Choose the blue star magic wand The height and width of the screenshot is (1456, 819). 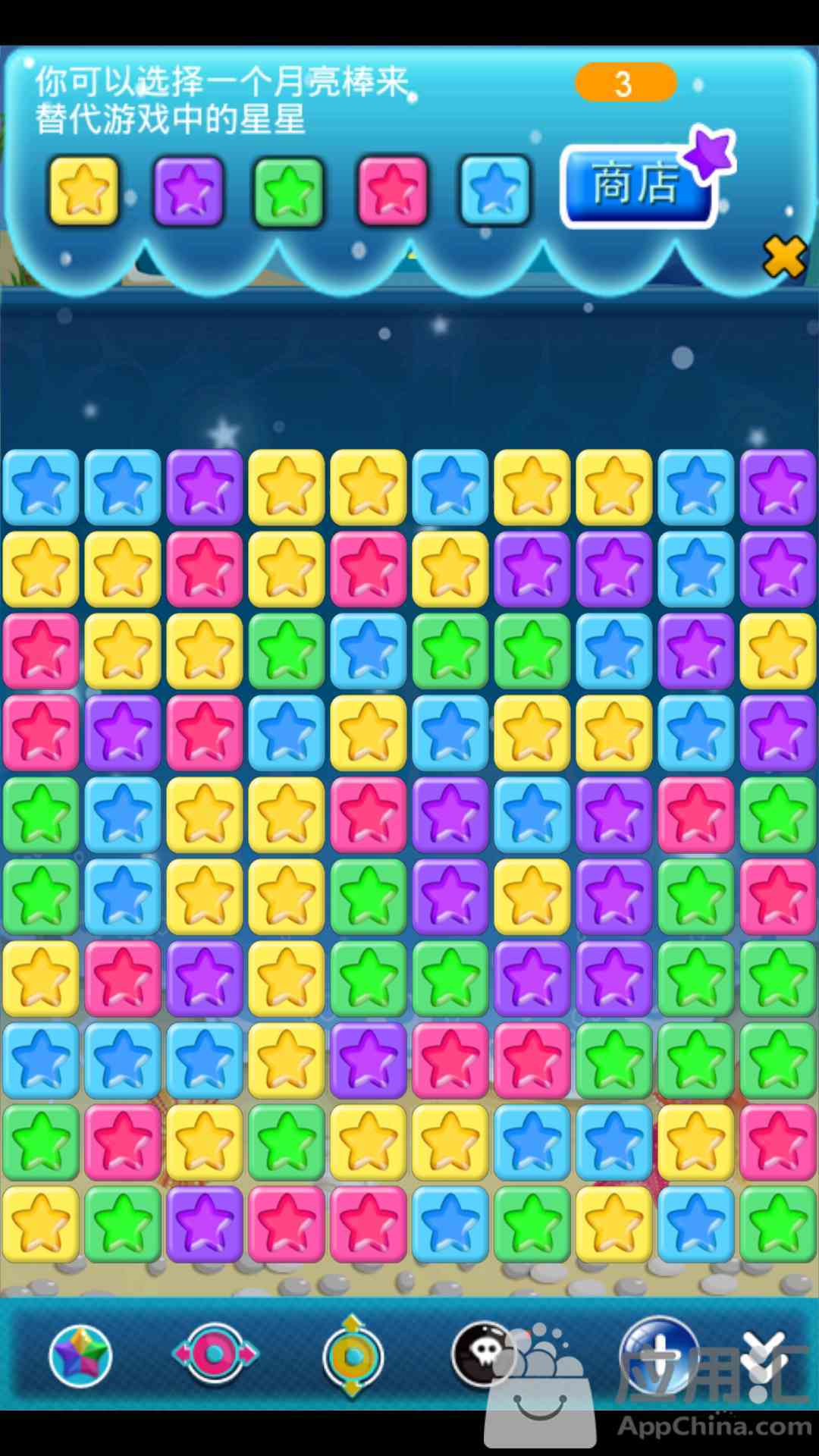point(495,190)
